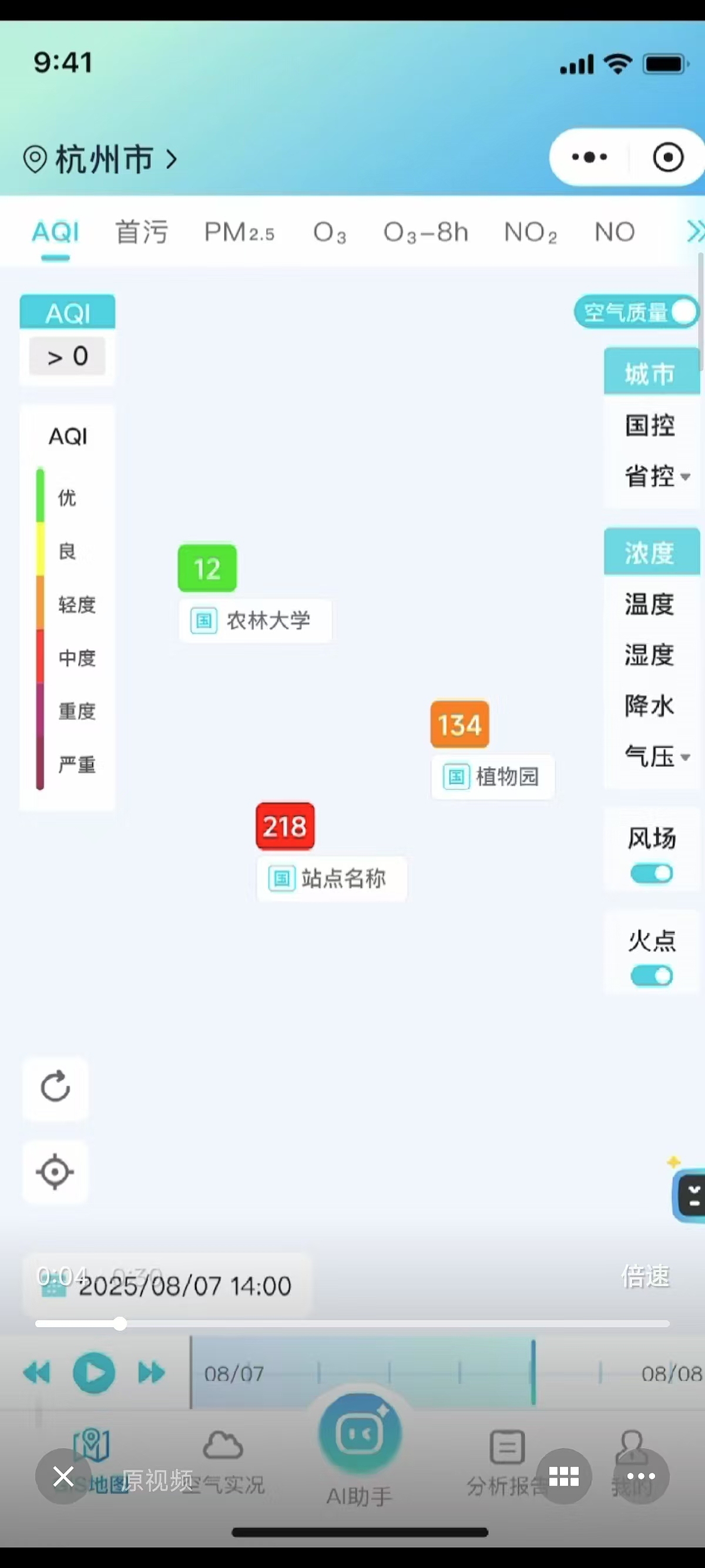The width and height of the screenshot is (705, 1568).
Task: Select the 植物园 station marker showing 134
Action: point(459,724)
